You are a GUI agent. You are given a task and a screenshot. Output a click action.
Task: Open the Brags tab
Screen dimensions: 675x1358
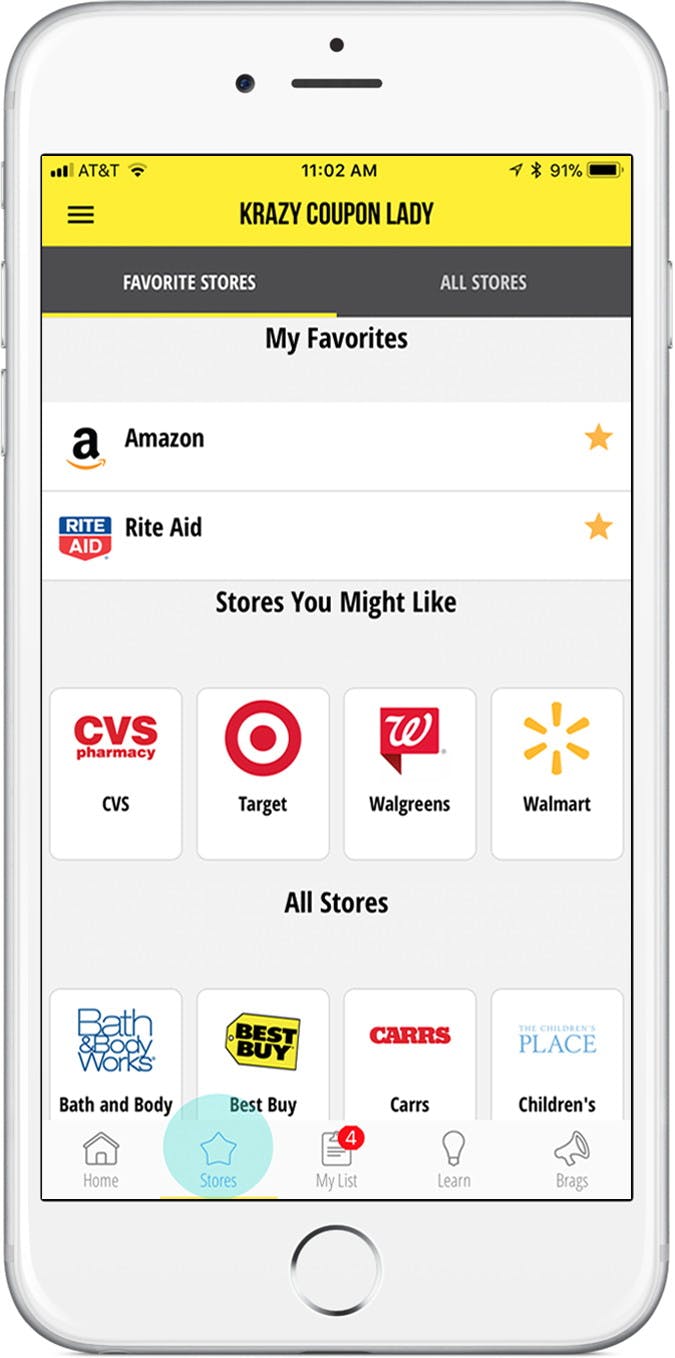pyautogui.click(x=572, y=1160)
